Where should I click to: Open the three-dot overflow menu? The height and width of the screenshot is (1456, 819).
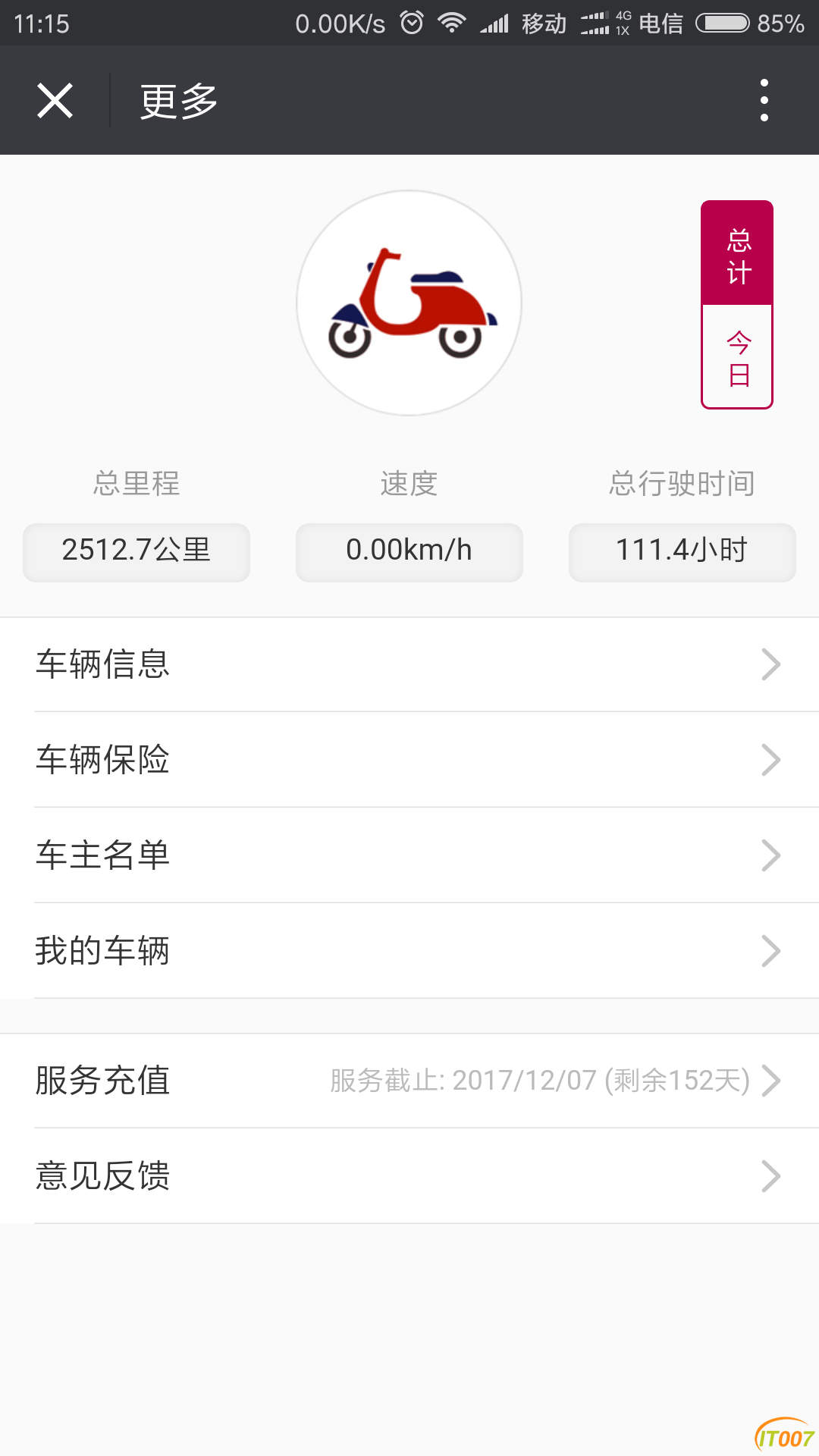[x=764, y=99]
